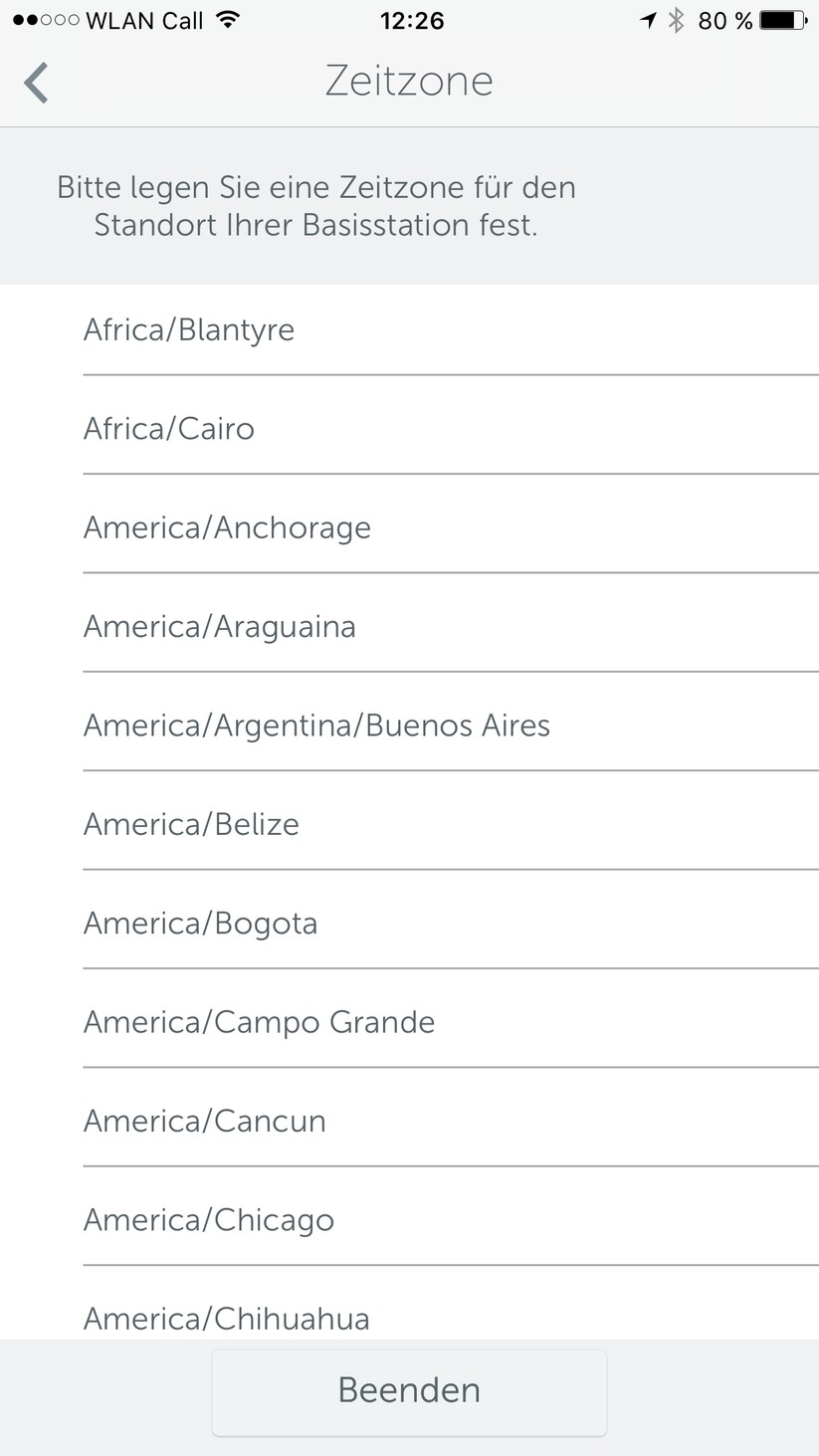Pick America/Cancun from the list
This screenshot has height=1456, width=819.
coord(205,1122)
